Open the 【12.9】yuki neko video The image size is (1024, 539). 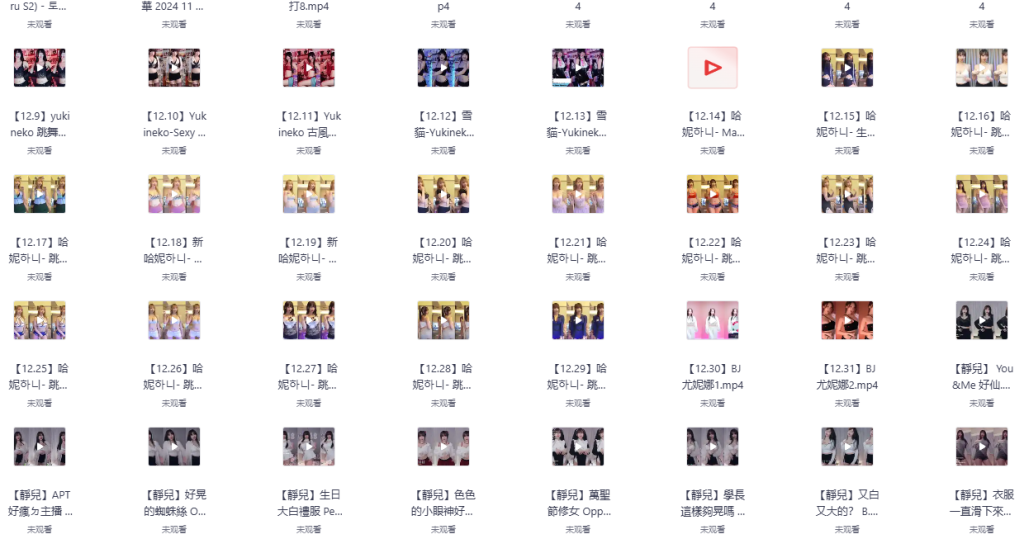click(40, 68)
